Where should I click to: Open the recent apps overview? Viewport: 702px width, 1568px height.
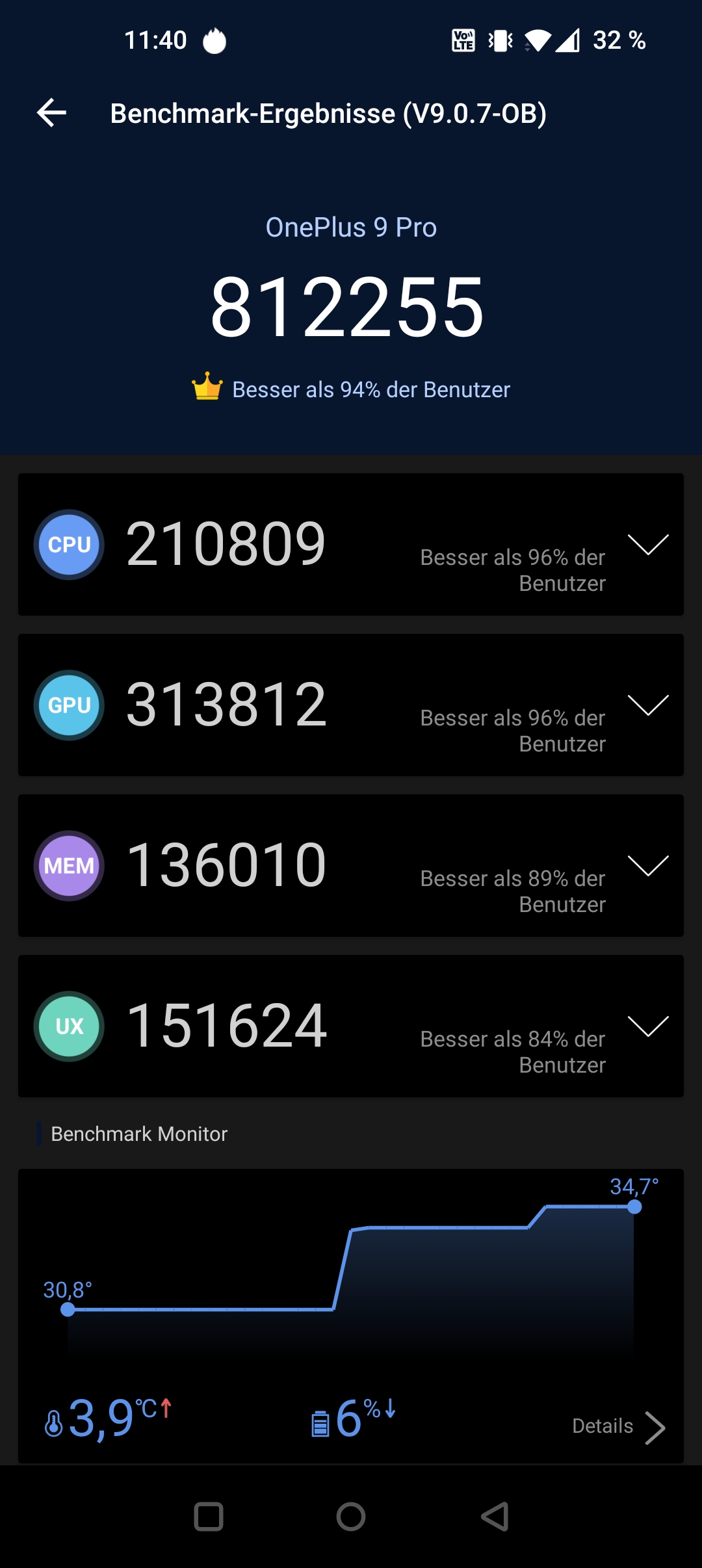209,1517
